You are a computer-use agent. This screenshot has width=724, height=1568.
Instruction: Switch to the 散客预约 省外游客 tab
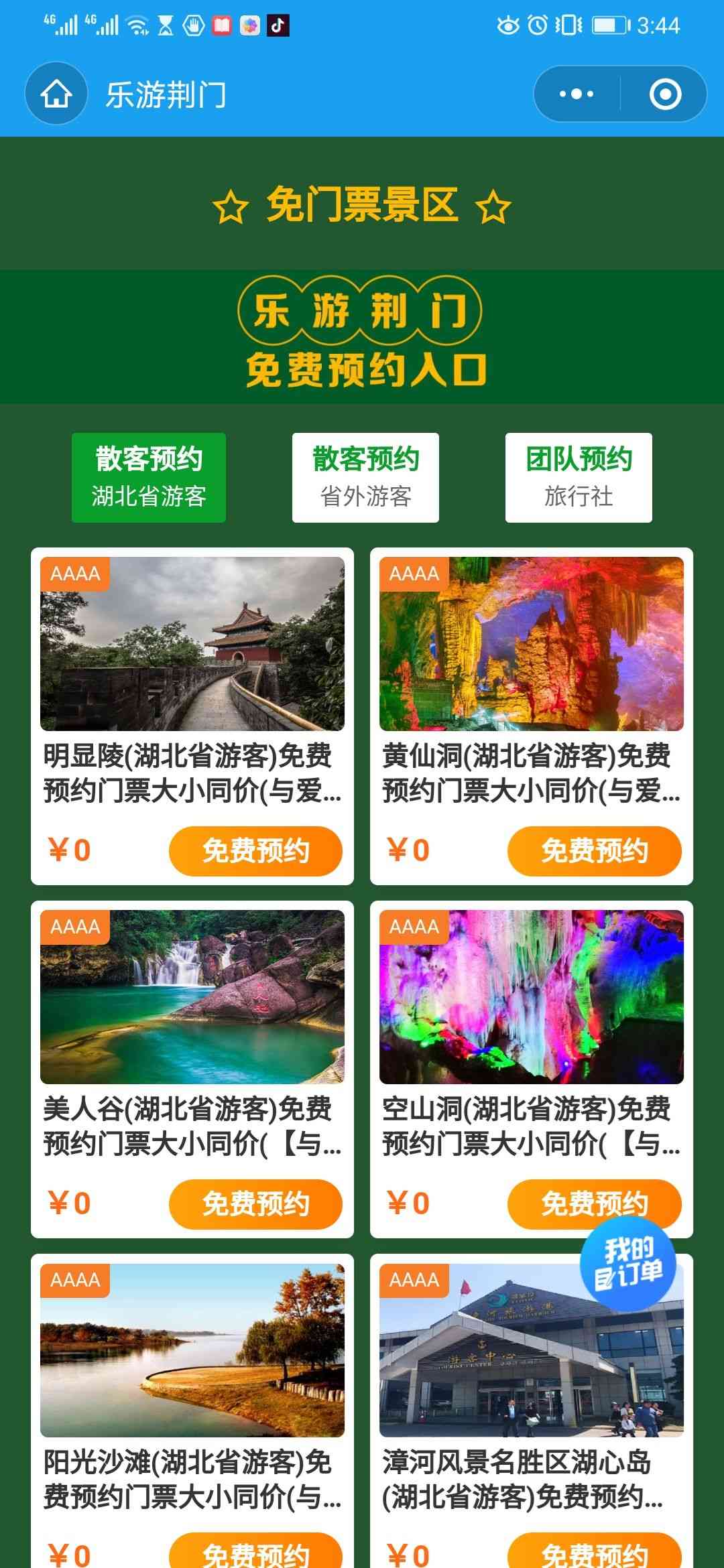point(365,477)
